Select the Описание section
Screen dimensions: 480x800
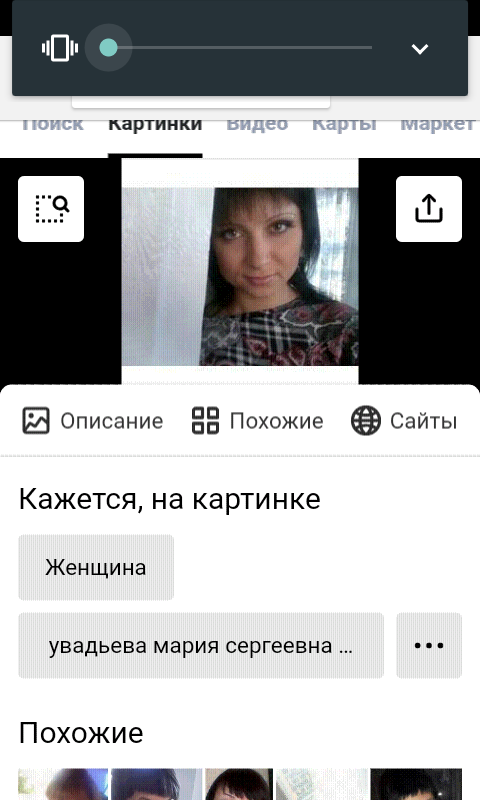coord(92,421)
